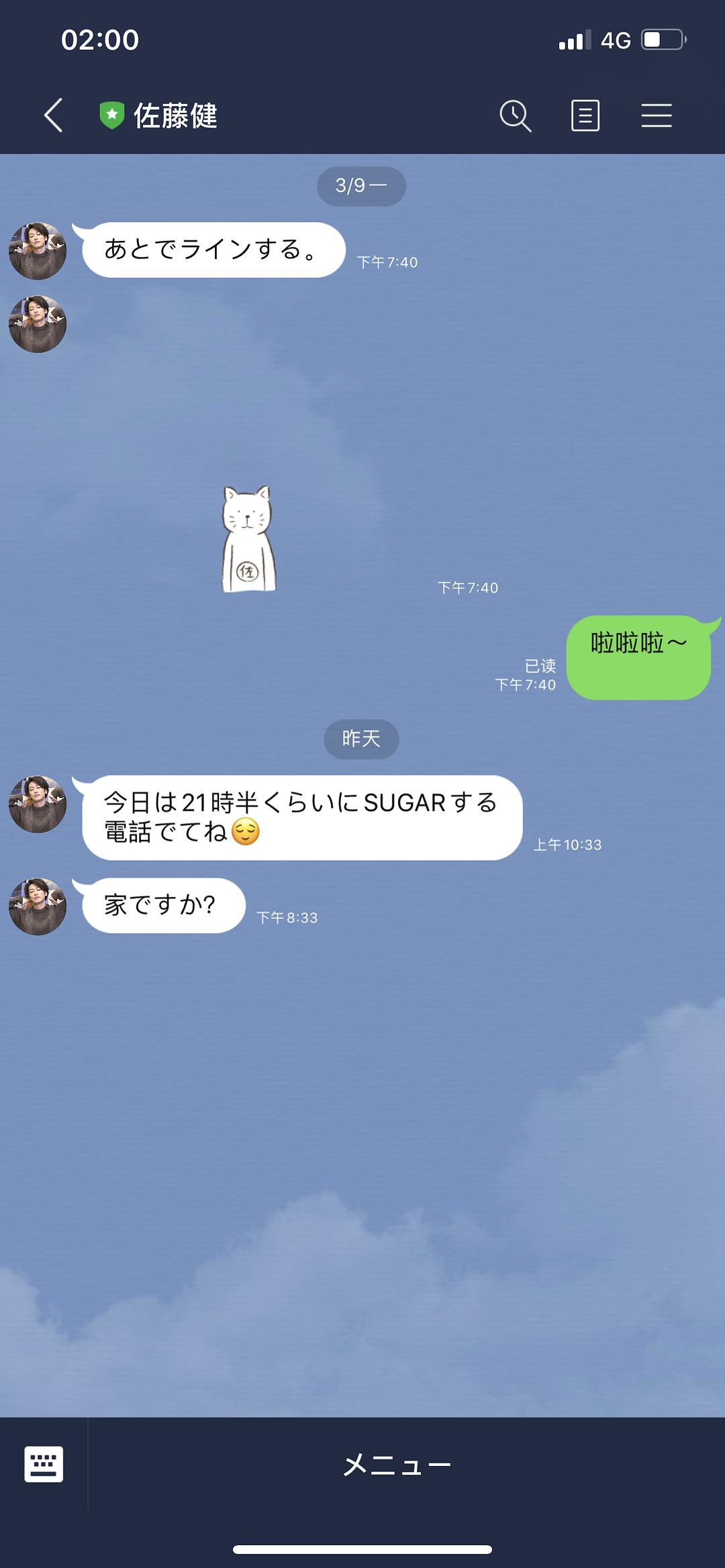
Task: Tap the cat sticker message
Action: [248, 539]
